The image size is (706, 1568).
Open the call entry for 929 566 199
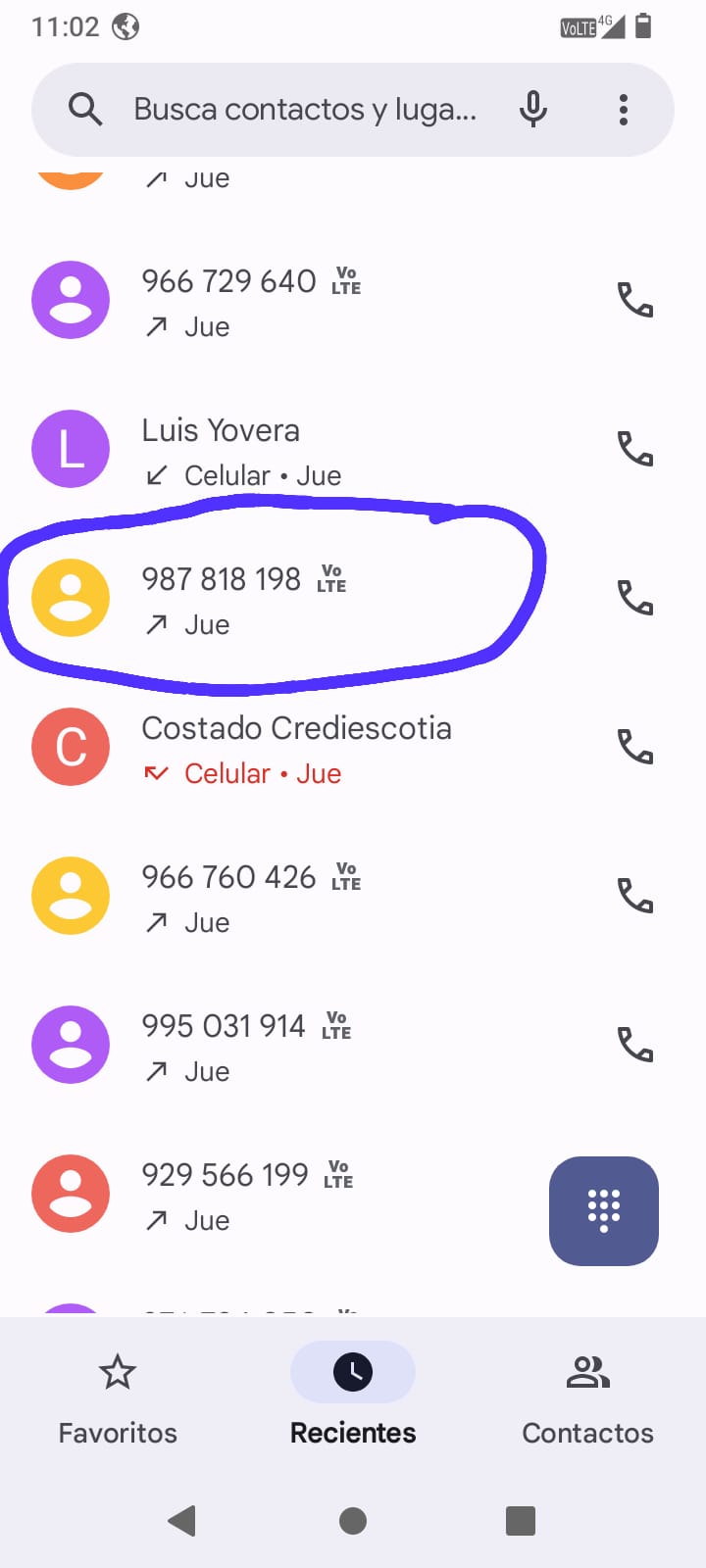coord(294,1196)
